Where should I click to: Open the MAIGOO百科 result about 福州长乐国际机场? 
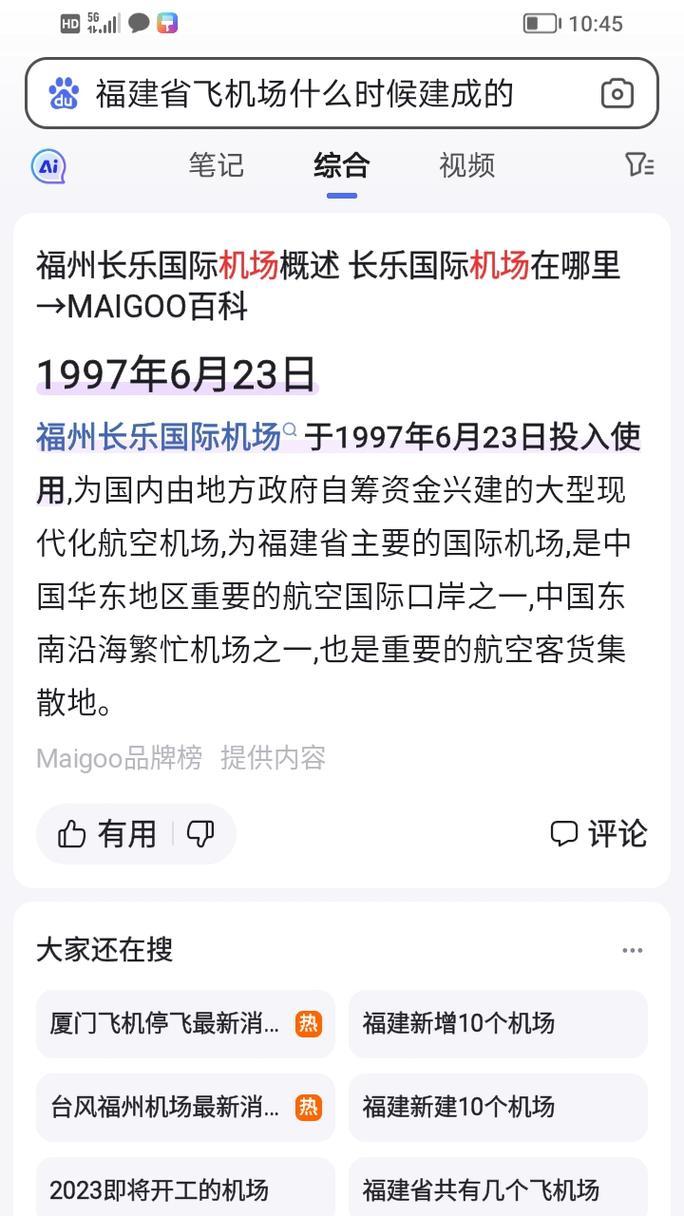point(328,286)
